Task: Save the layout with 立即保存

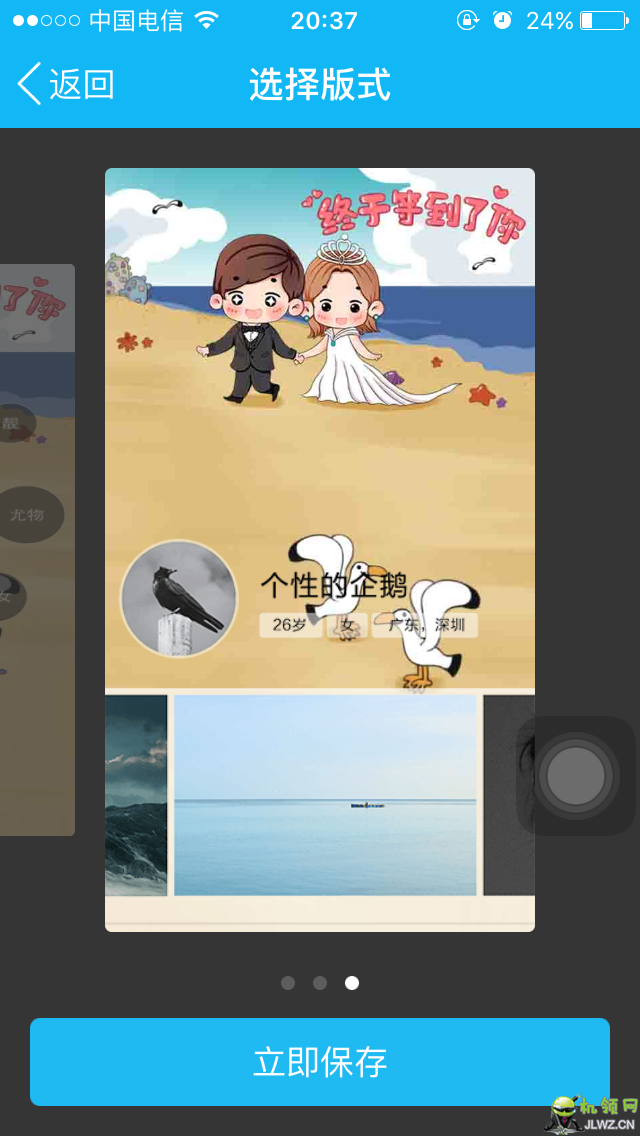Action: coord(320,1062)
